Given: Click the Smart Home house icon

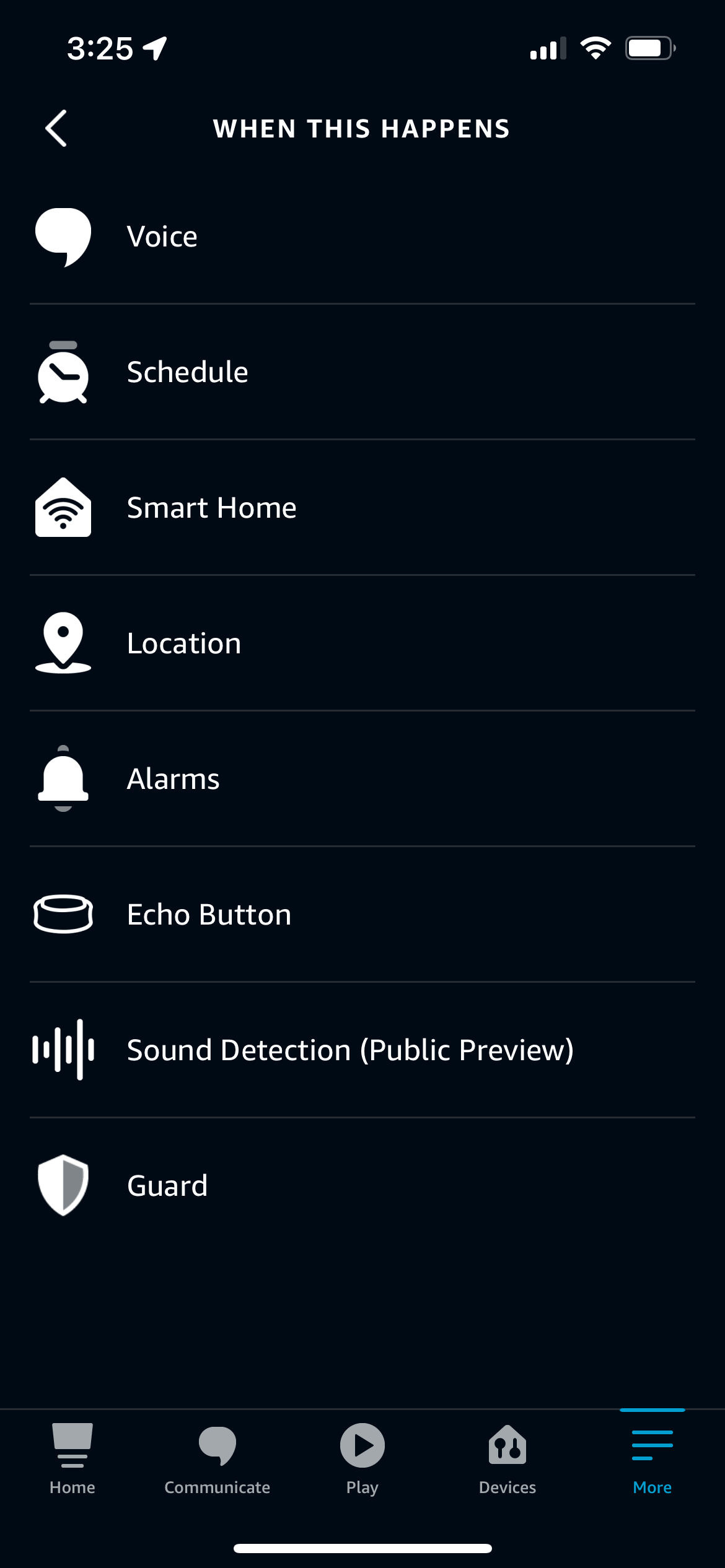Looking at the screenshot, I should (x=63, y=508).
